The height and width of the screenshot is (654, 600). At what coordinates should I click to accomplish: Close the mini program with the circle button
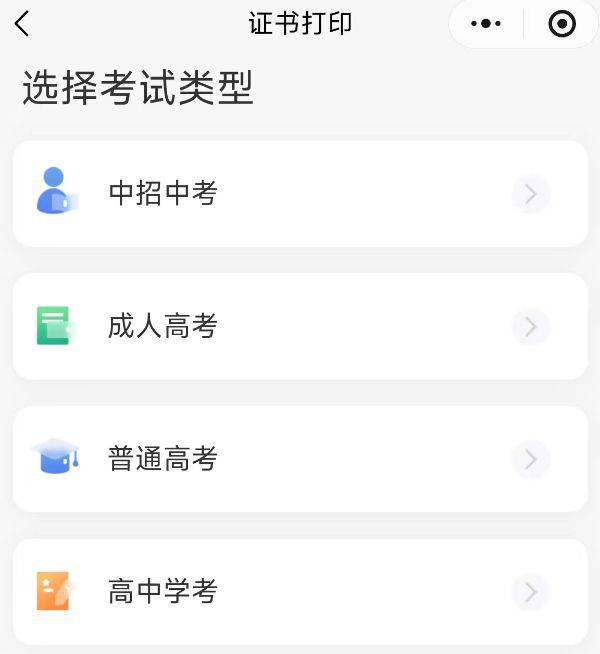(562, 24)
